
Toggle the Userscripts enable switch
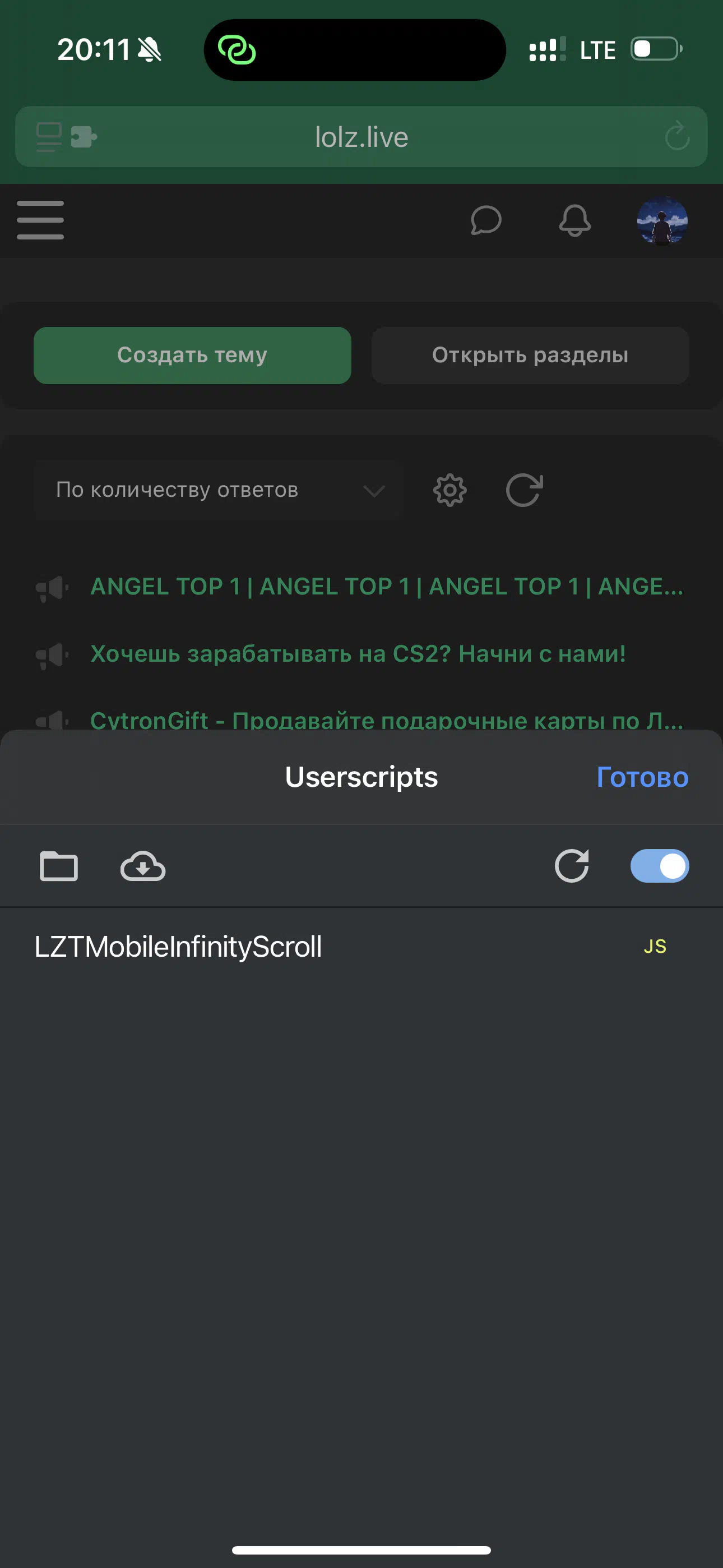(x=660, y=865)
